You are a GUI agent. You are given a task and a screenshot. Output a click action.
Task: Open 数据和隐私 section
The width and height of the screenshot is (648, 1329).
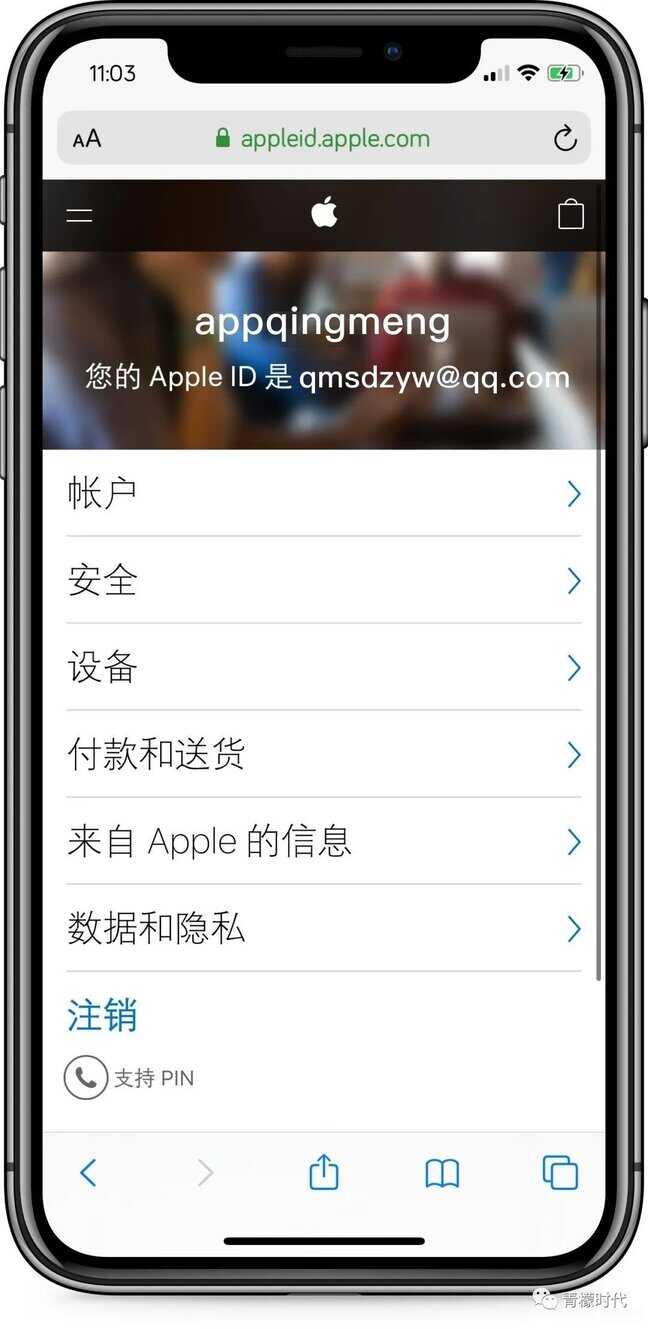point(323,928)
